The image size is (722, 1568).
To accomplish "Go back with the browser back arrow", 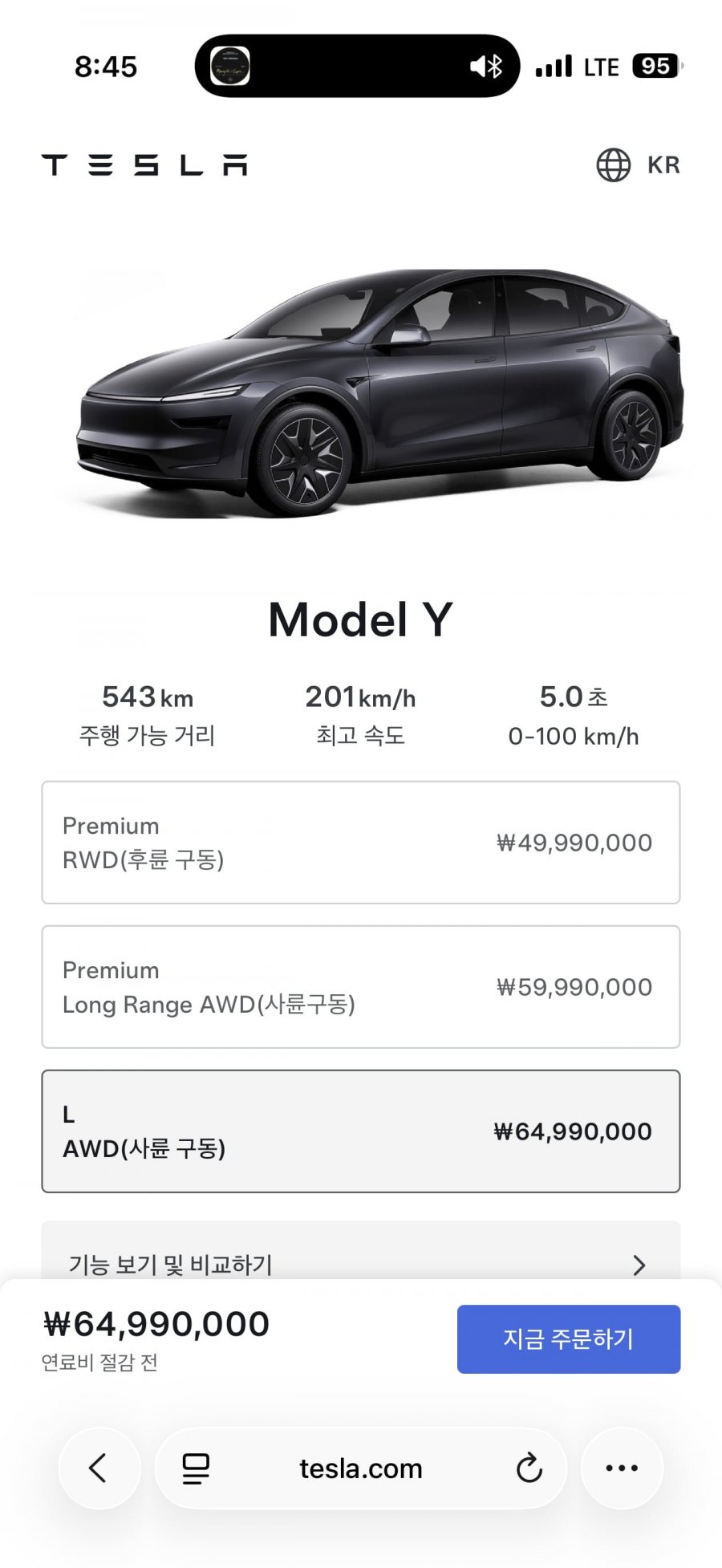I will point(99,1468).
